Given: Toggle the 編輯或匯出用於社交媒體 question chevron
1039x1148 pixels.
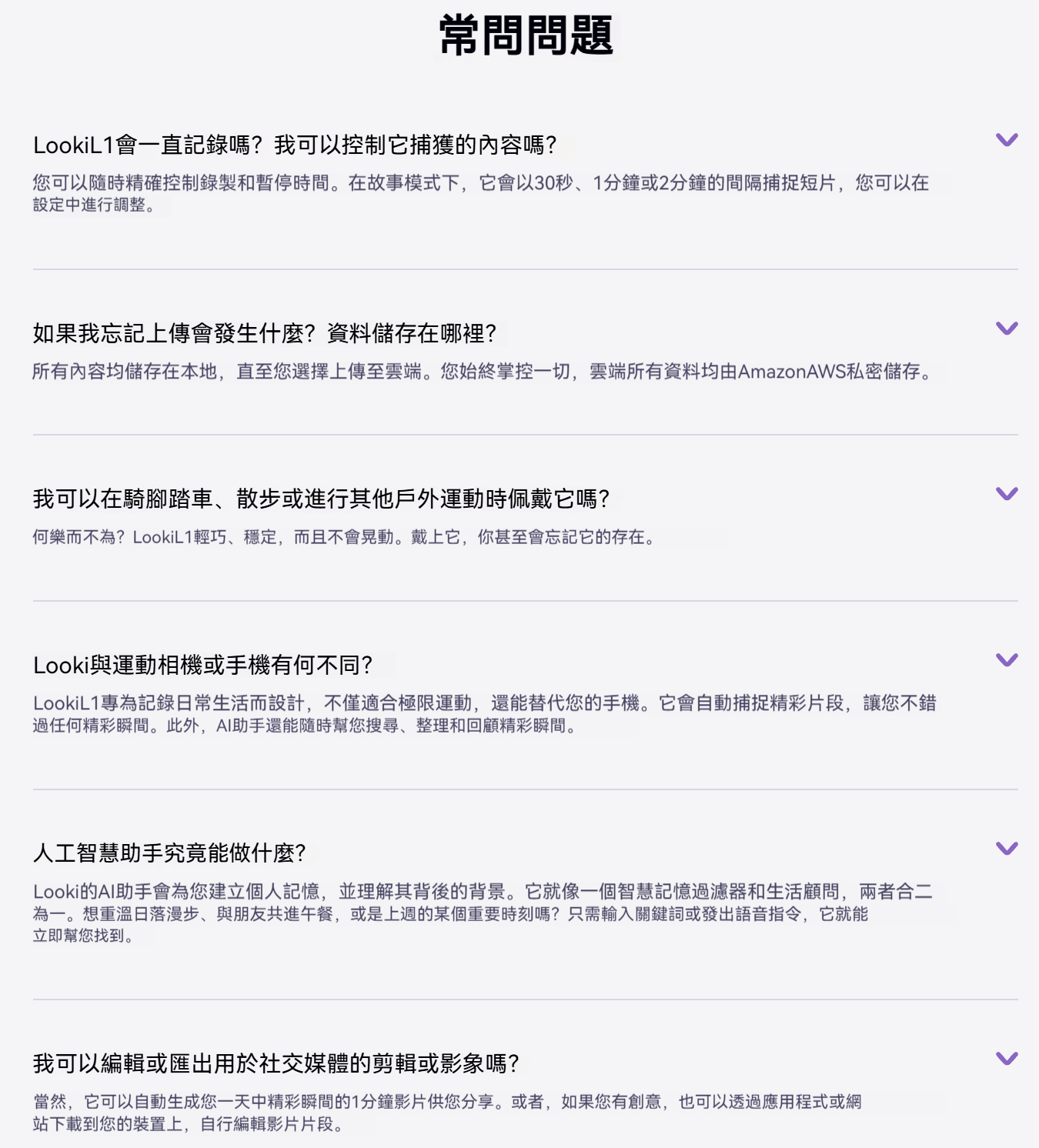Looking at the screenshot, I should coord(1006,1059).
